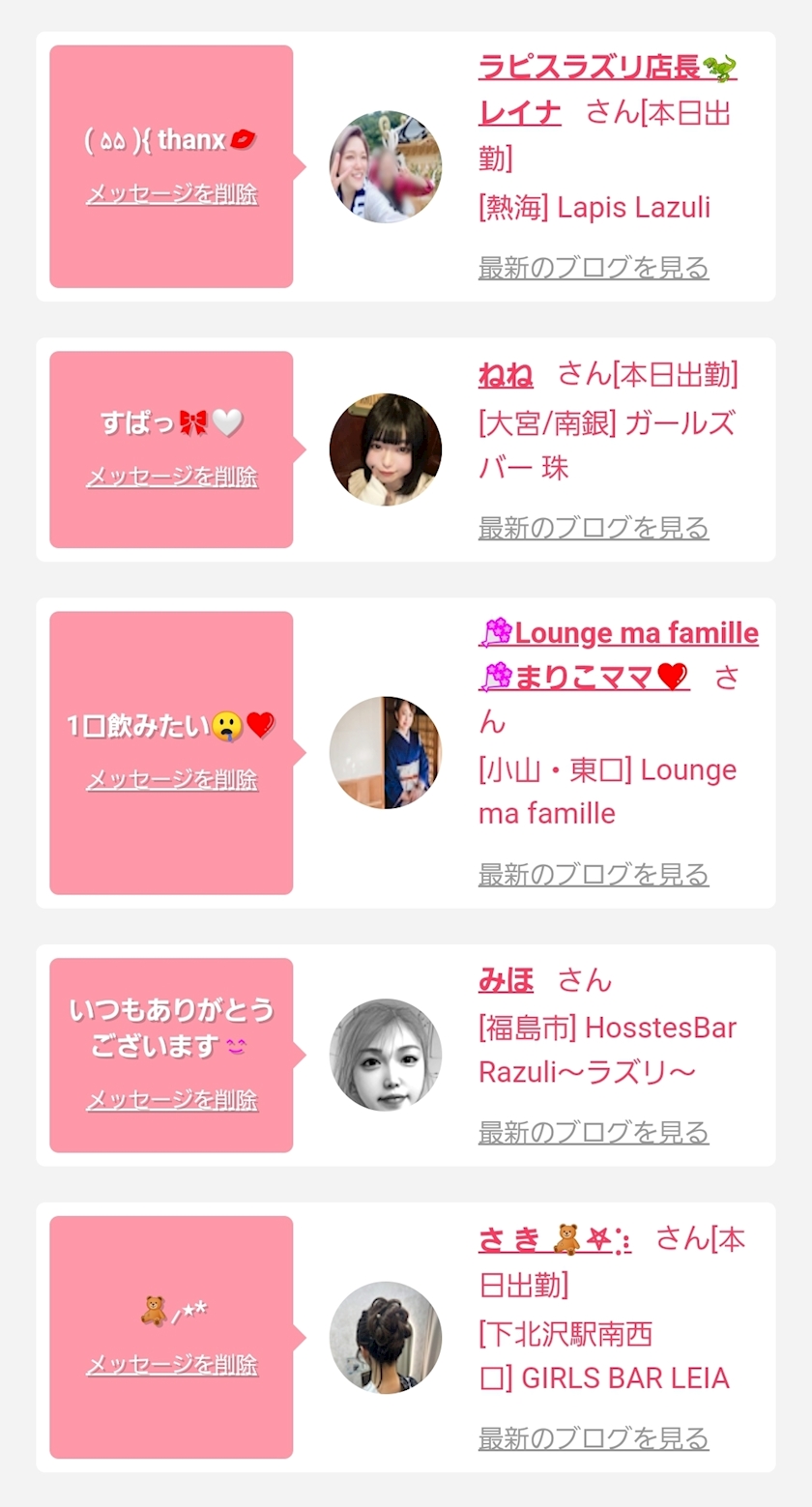Delete the "すばっ" message
812x1507 pixels.
click(172, 477)
